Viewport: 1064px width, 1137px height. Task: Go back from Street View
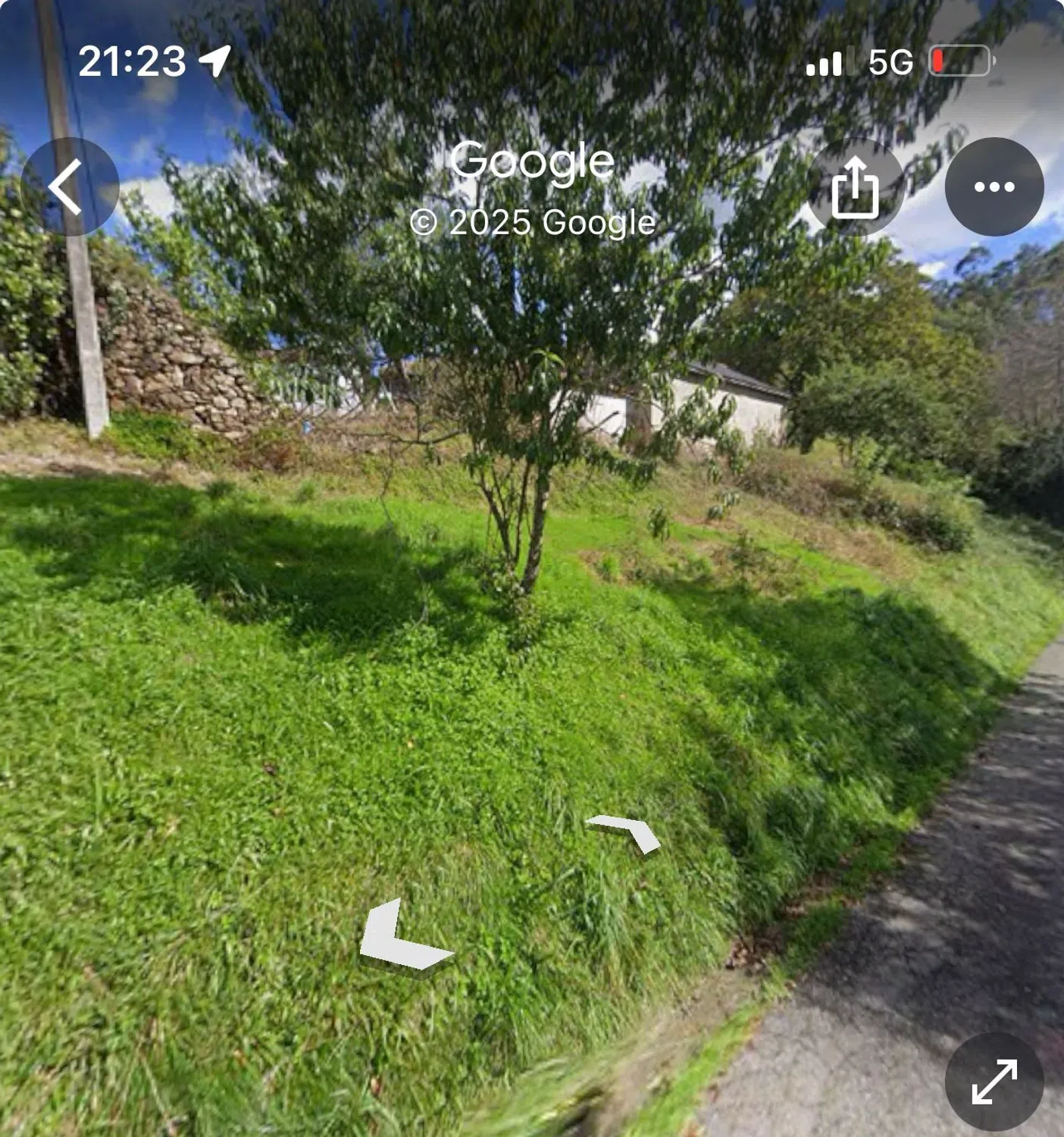point(70,186)
